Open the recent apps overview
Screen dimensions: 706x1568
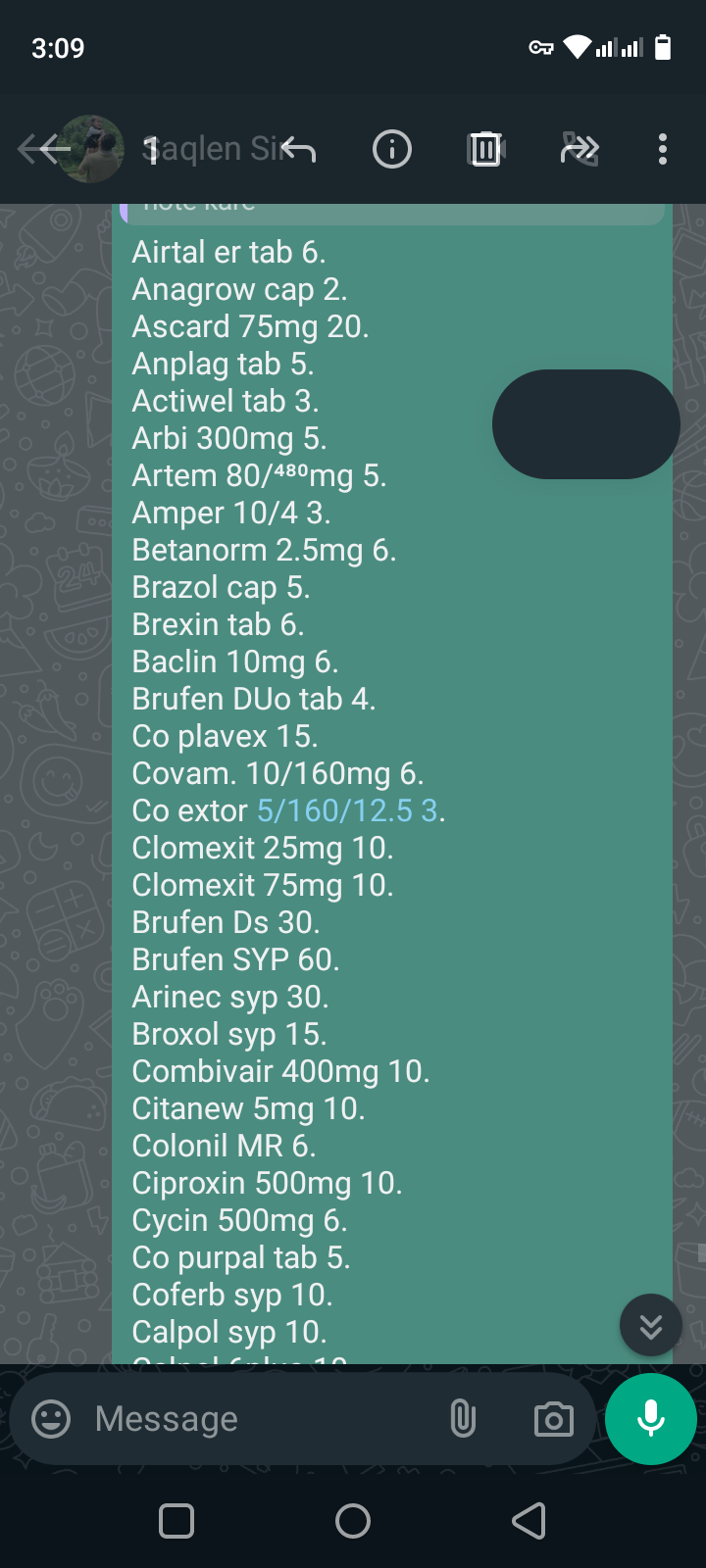176,1521
